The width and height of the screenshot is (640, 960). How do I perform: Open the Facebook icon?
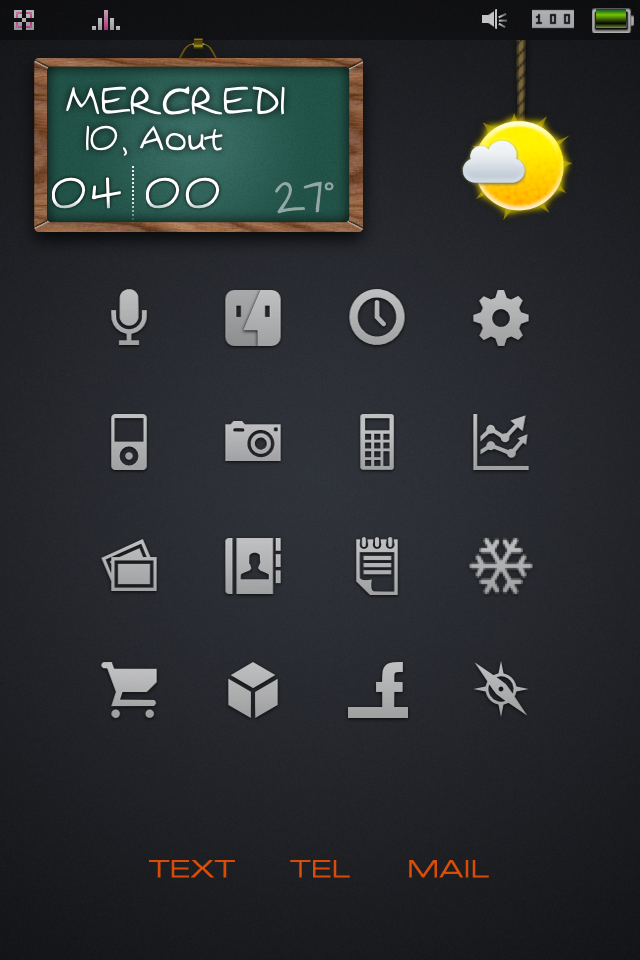[378, 690]
